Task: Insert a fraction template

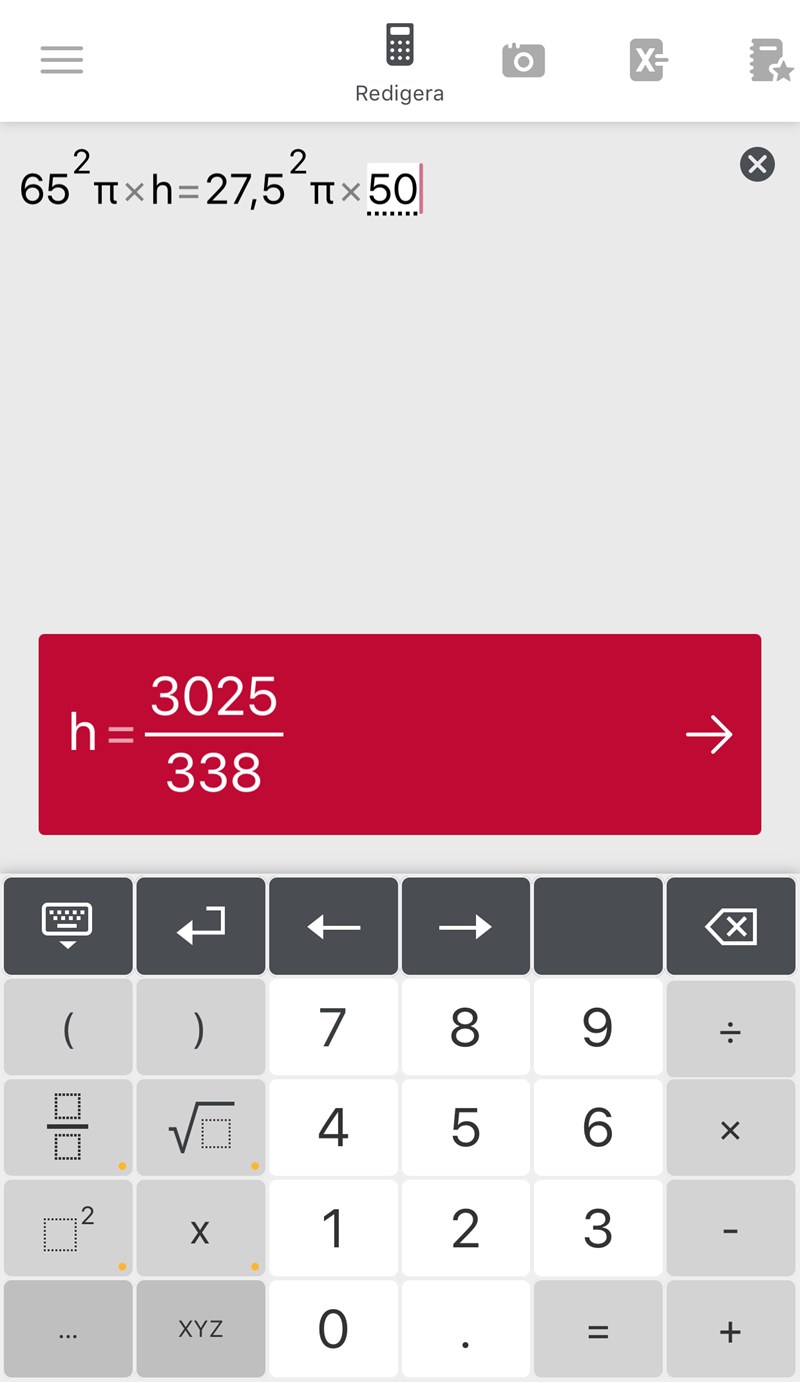Action: (x=68, y=1127)
